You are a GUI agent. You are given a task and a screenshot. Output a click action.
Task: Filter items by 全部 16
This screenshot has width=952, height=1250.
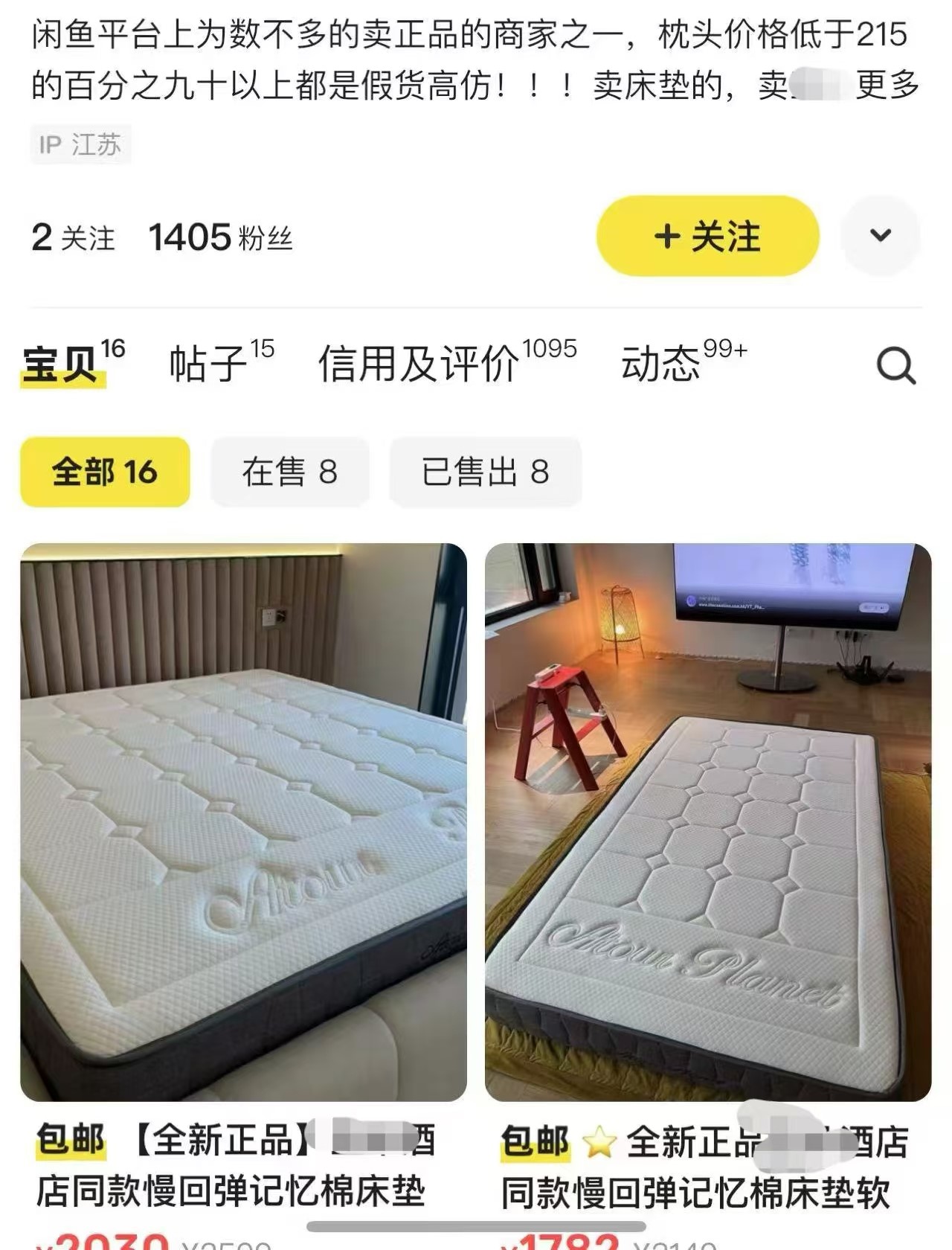click(x=105, y=472)
